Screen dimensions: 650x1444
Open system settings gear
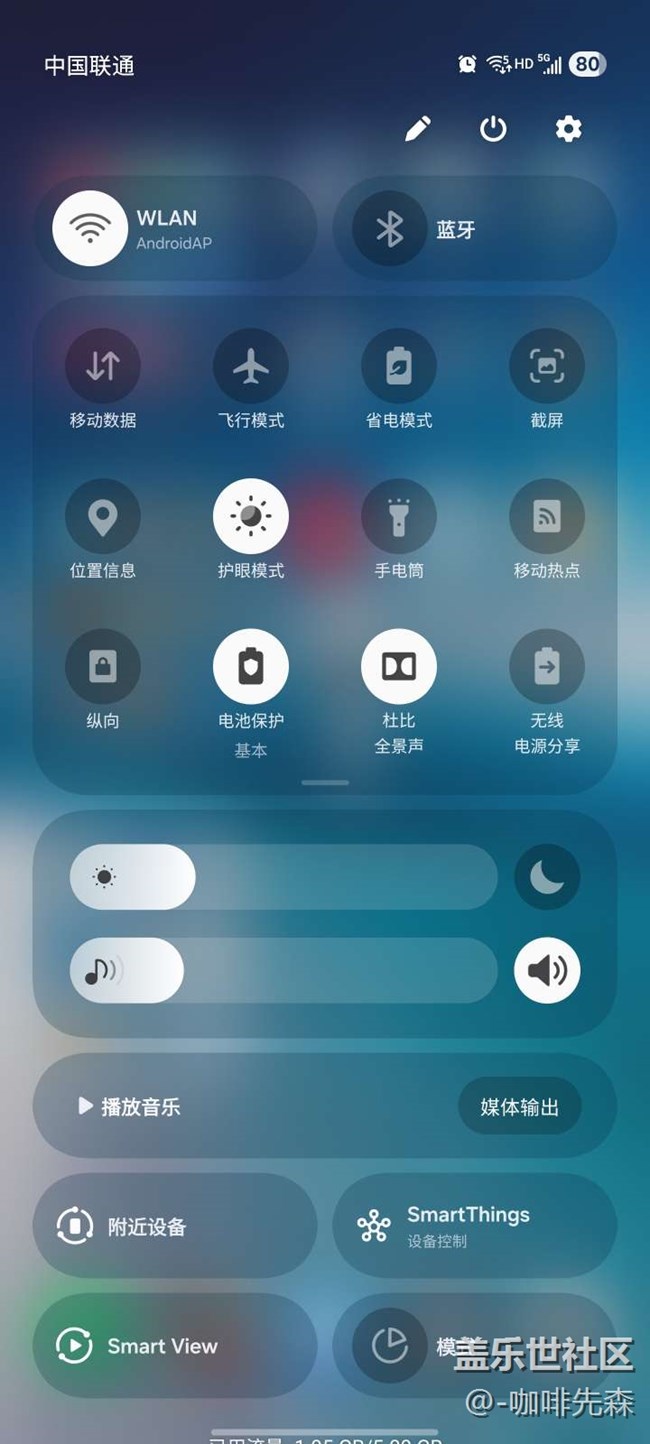click(568, 129)
